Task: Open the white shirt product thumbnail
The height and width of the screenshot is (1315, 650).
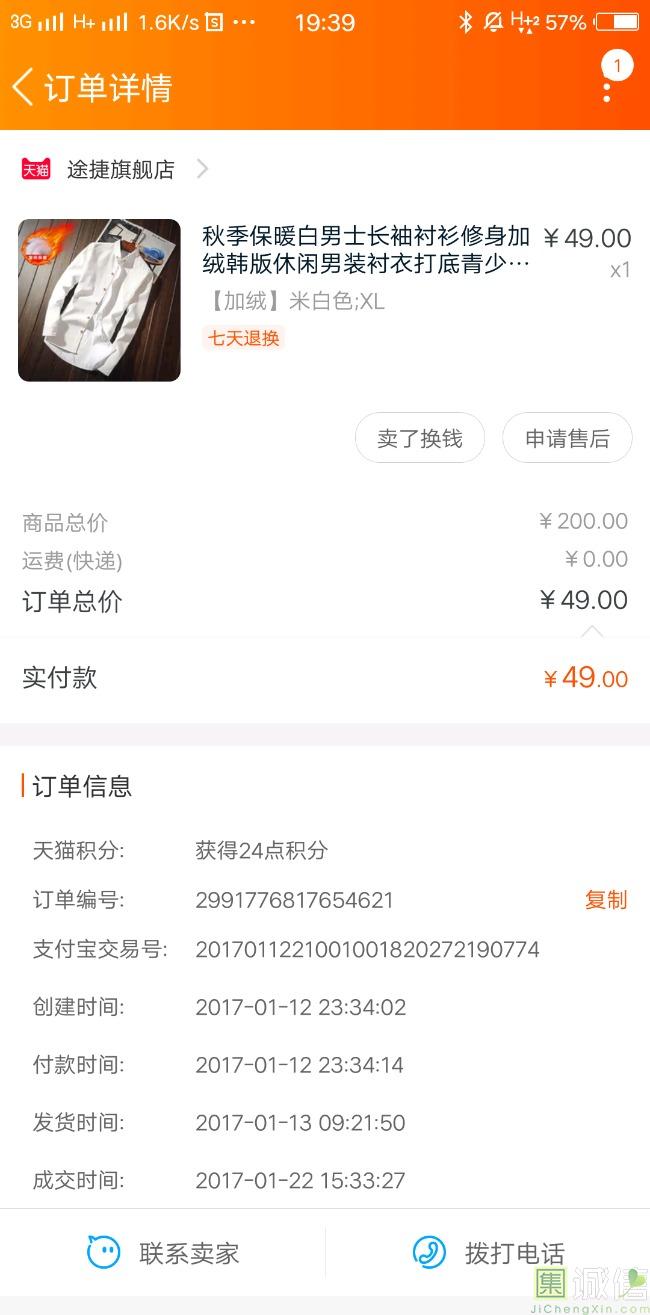Action: [99, 300]
